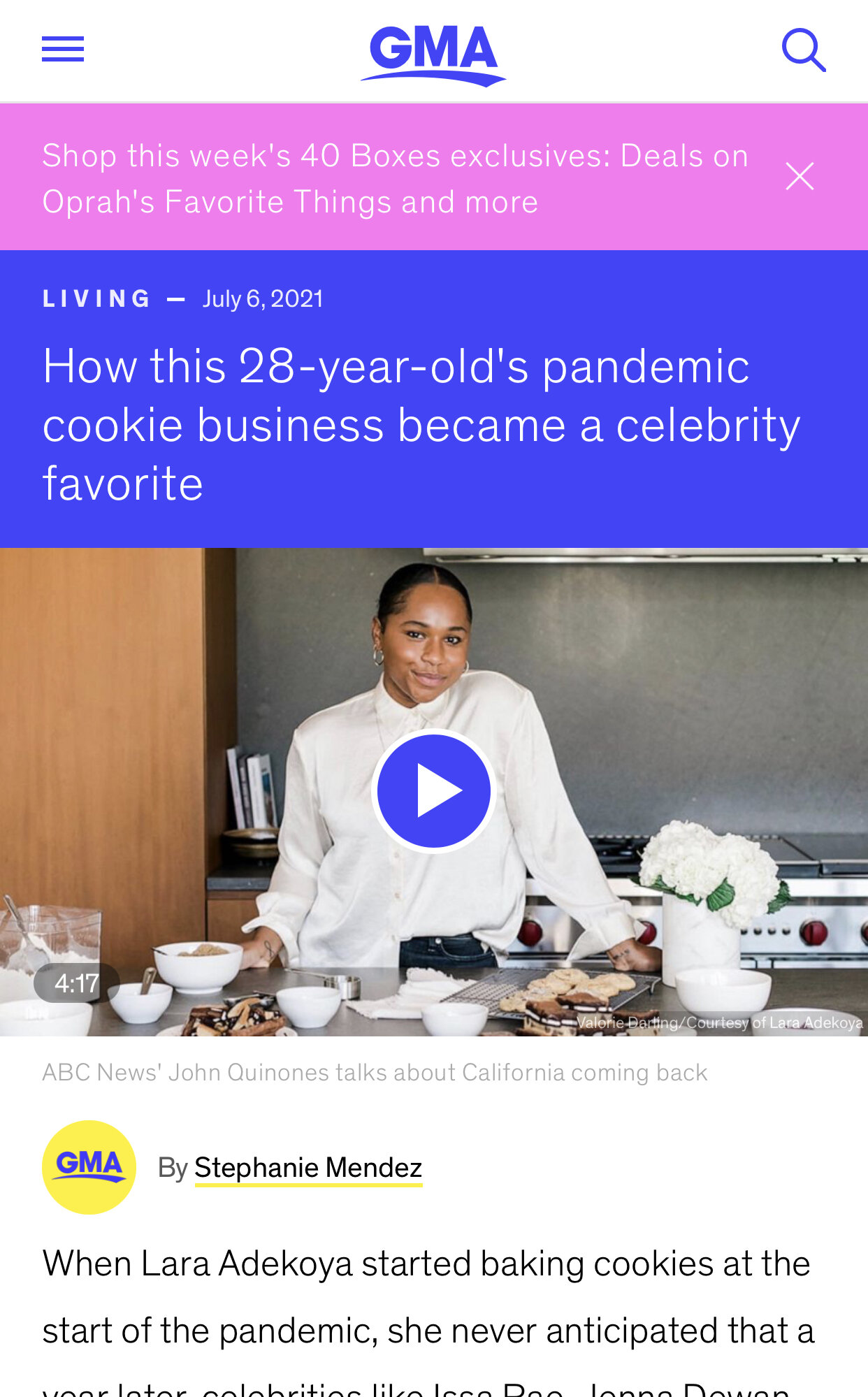Open search with the magnifier icon

[x=804, y=50]
